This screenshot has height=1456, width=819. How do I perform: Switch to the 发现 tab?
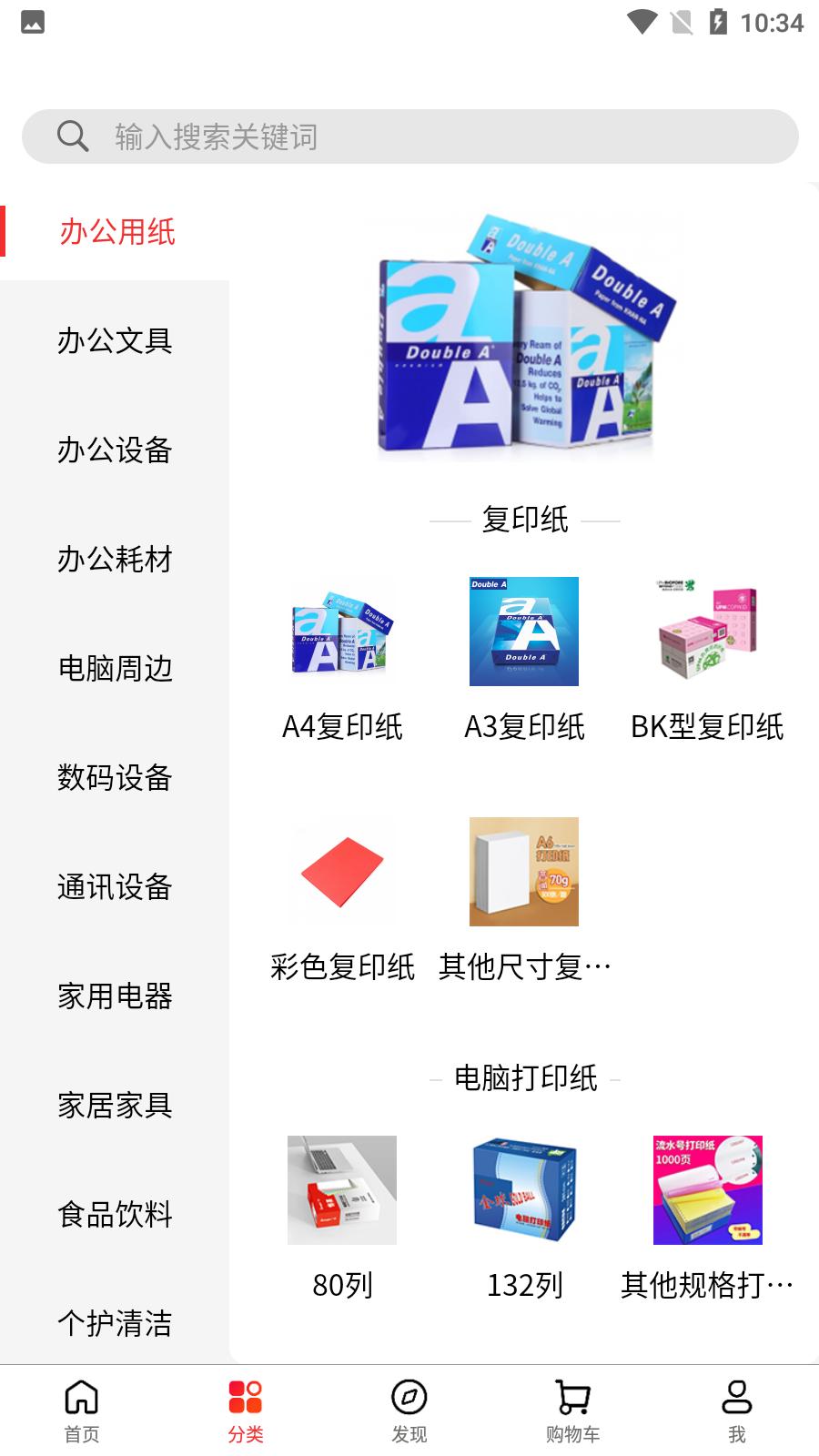click(409, 1411)
